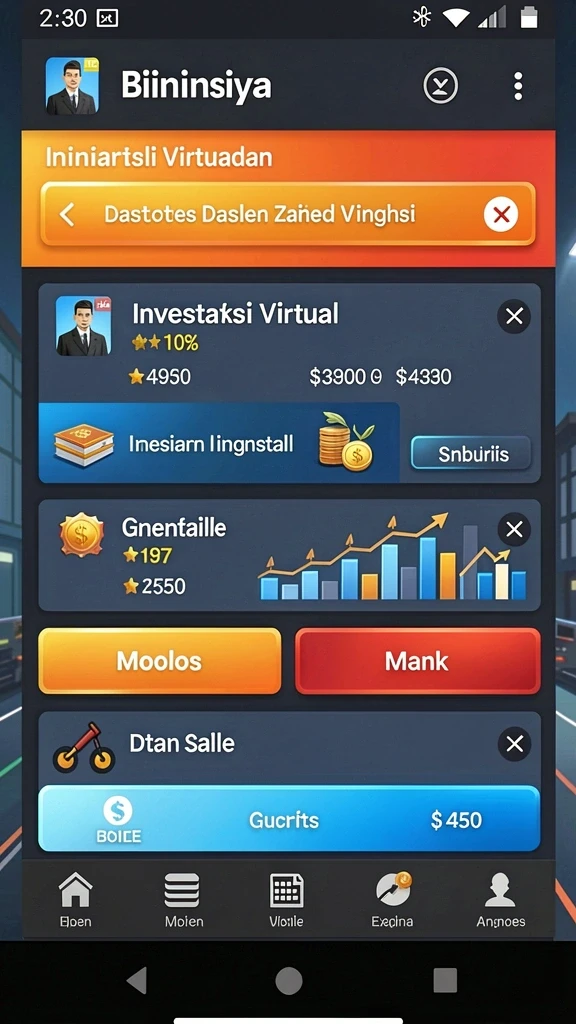The image size is (576, 1024).
Task: Tap the download icon in the header
Action: [x=440, y=86]
